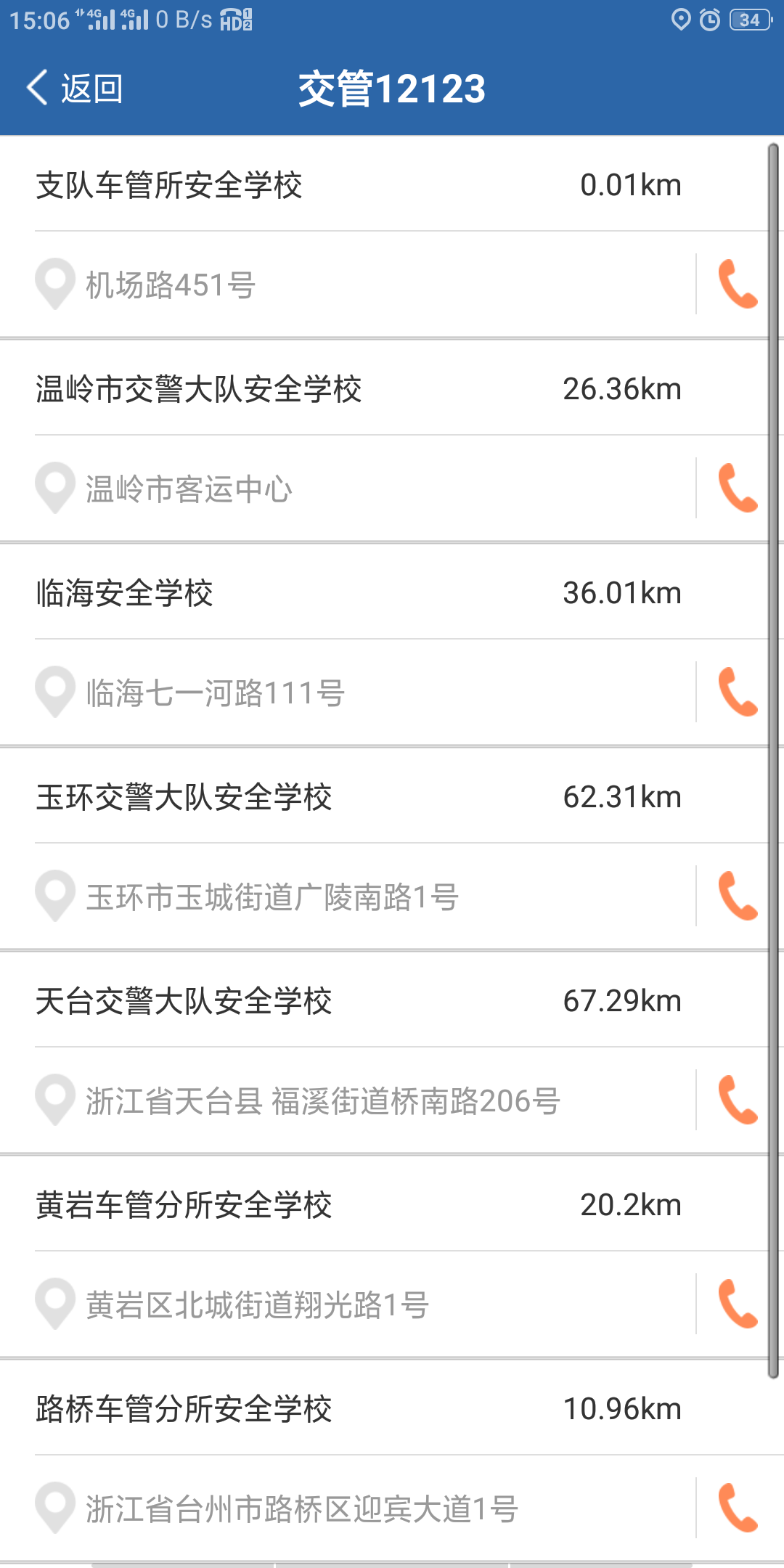Call 天台交警大队安全学校 via phone icon
The width and height of the screenshot is (784, 1568).
pos(737,1101)
